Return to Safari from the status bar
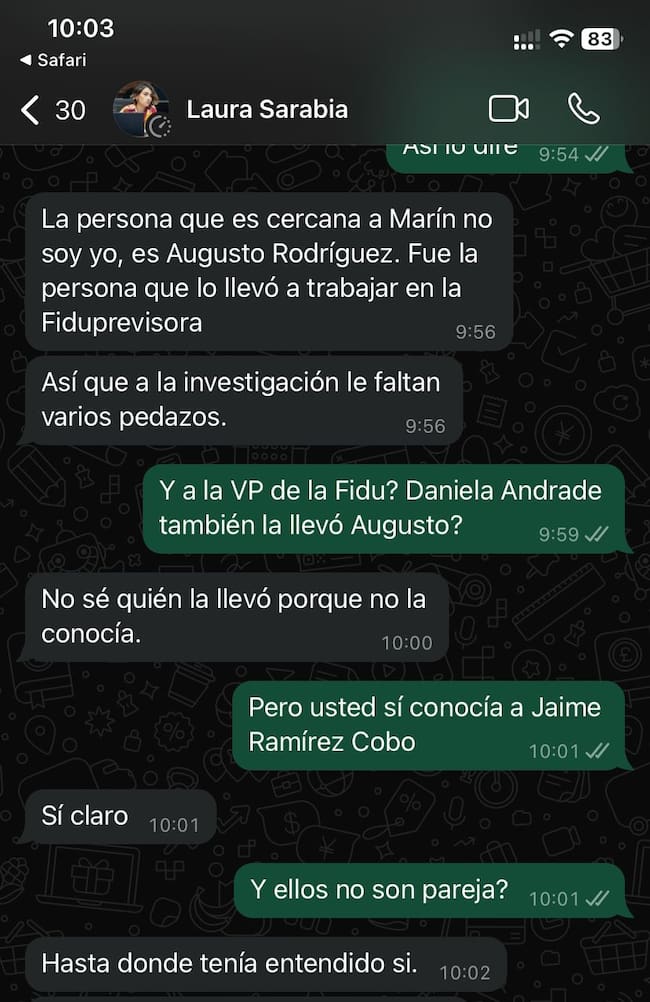This screenshot has height=1002, width=650. coord(53,60)
